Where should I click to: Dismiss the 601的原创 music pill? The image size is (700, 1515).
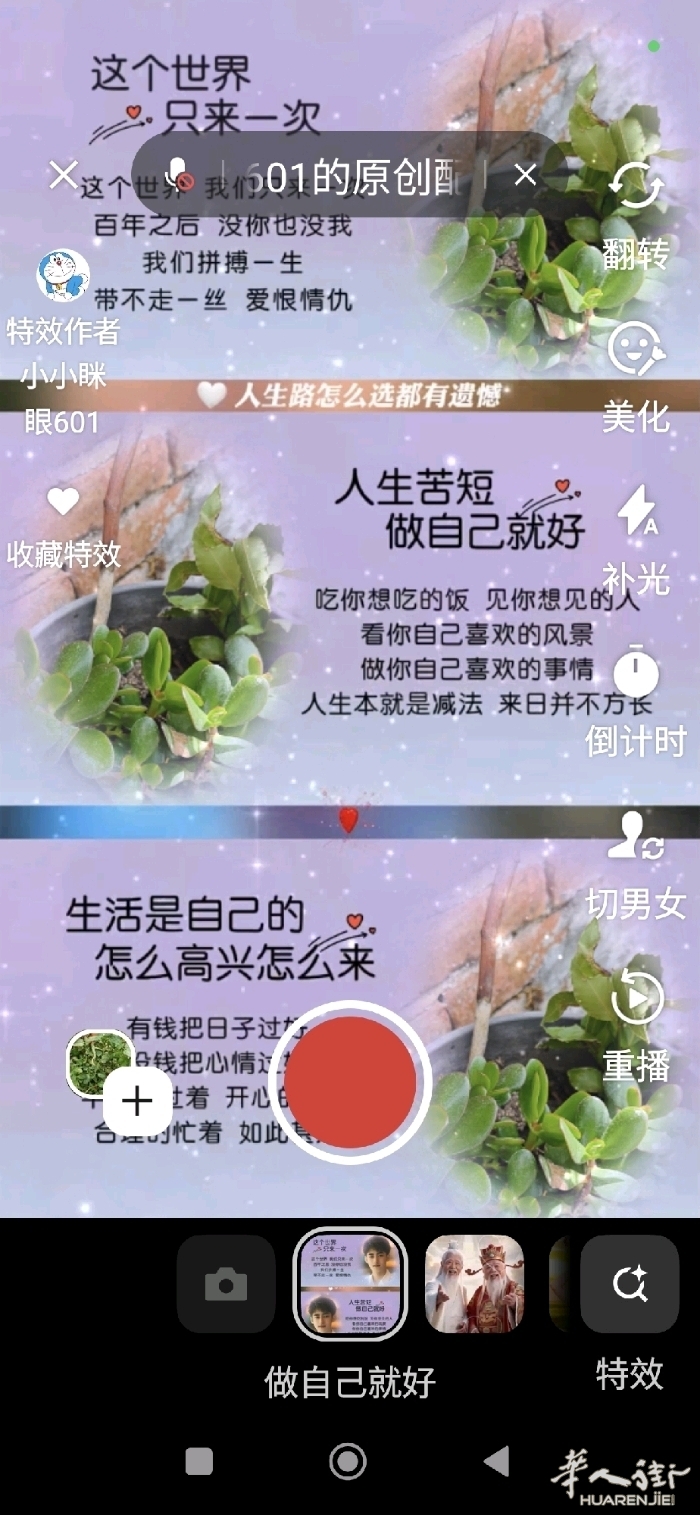[x=525, y=175]
